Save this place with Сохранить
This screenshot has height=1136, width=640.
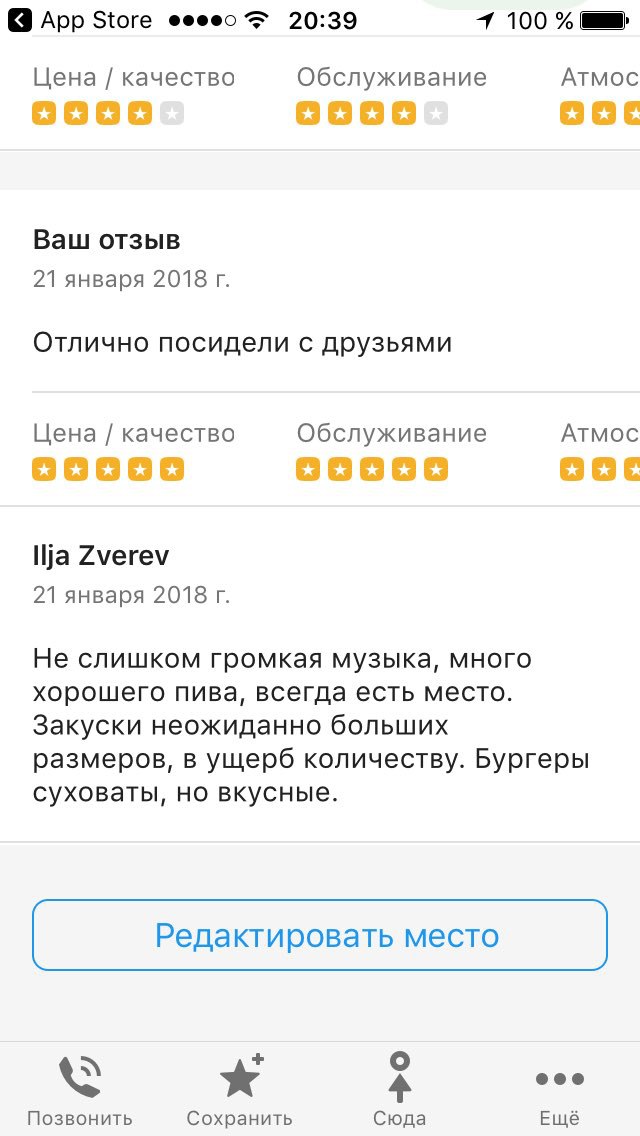(x=240, y=1090)
